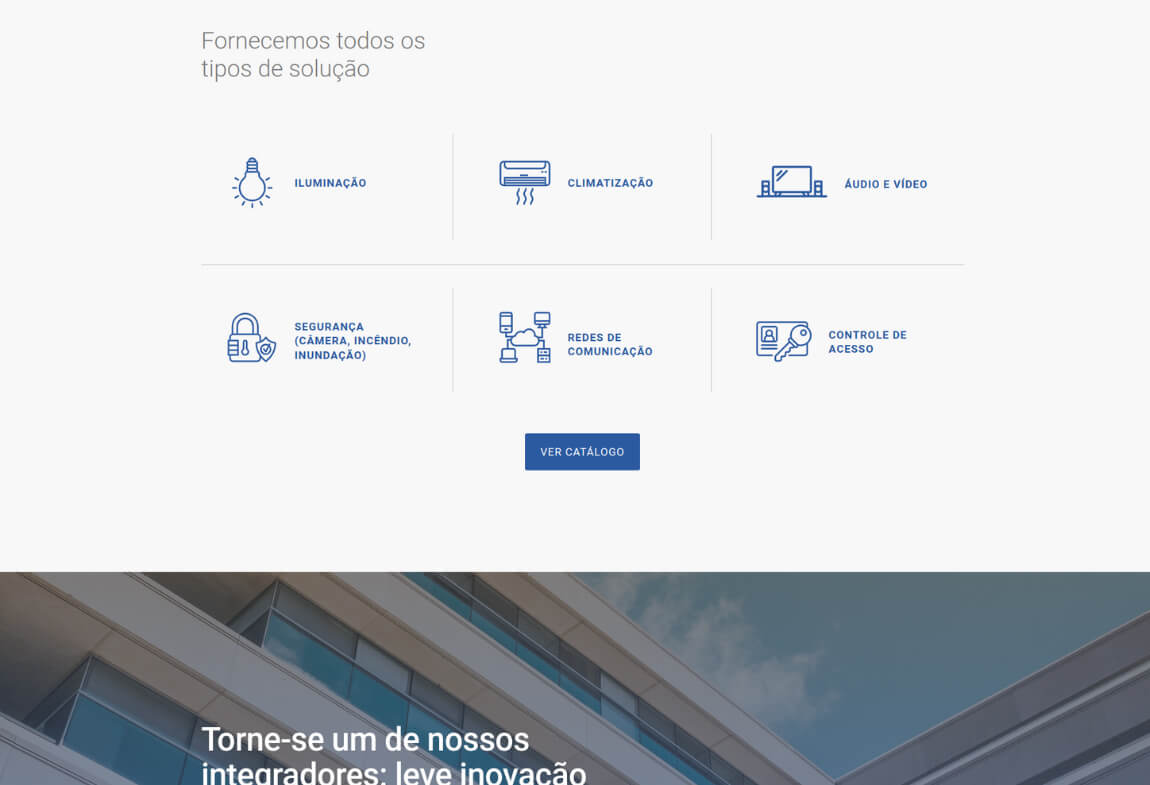Select the Climatização solution
1150x785 pixels.
(x=609, y=183)
